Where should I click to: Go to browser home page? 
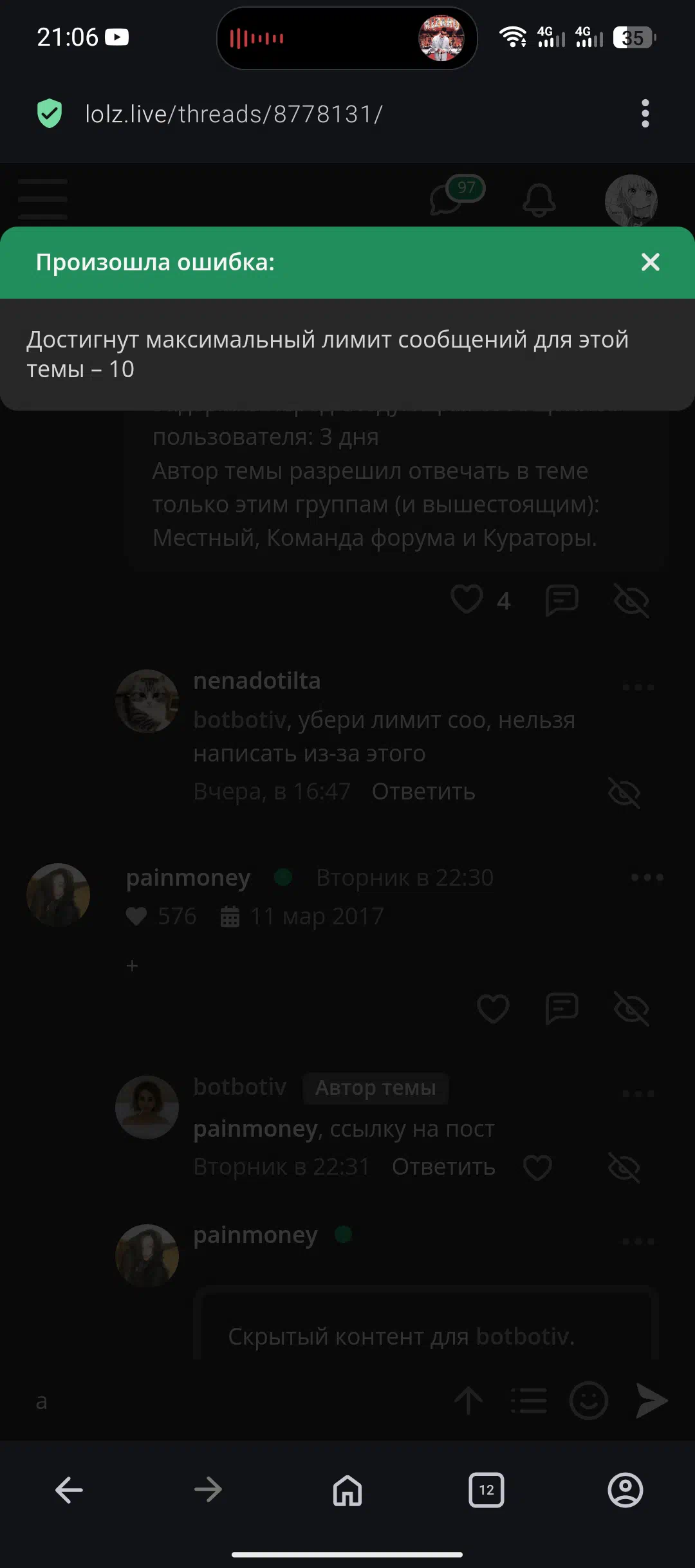(347, 1490)
